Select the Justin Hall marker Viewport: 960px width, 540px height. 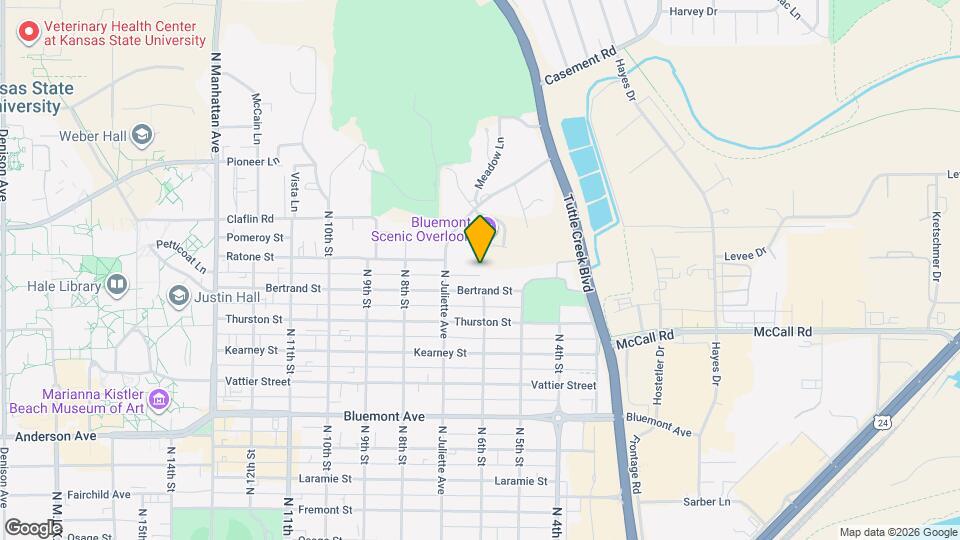(179, 297)
